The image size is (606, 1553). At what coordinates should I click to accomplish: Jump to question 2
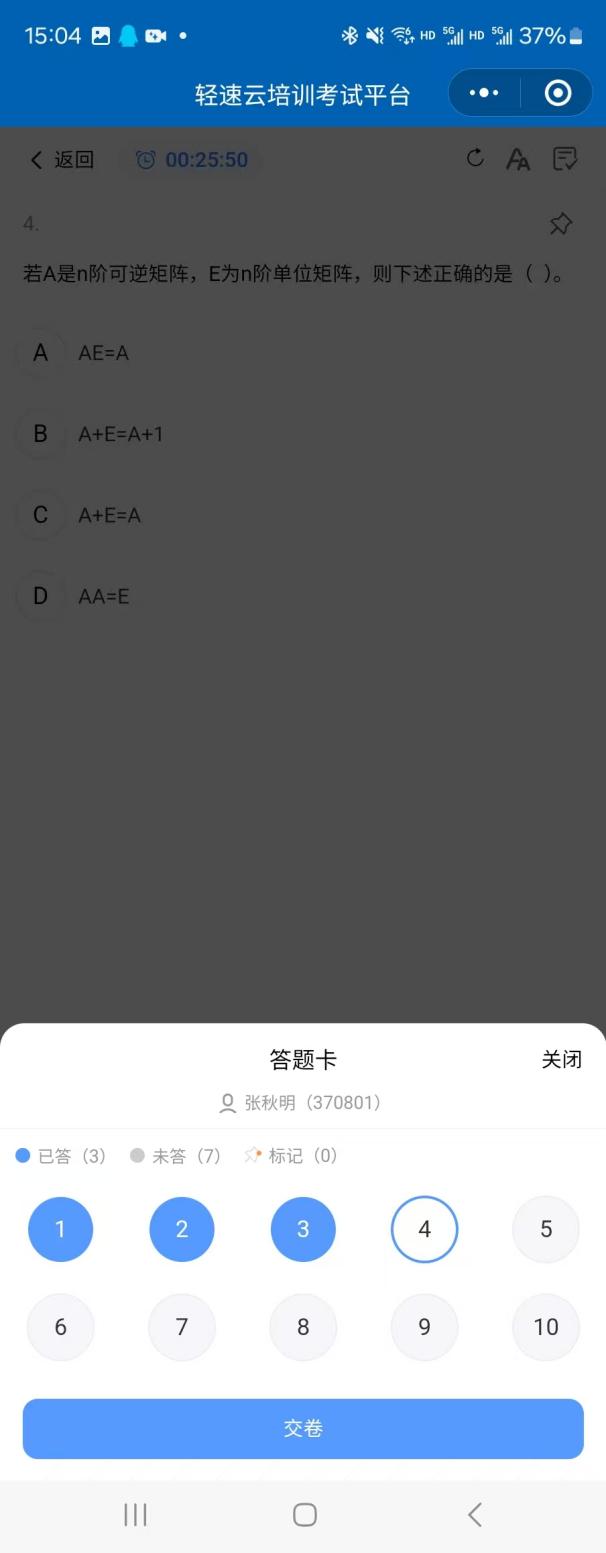click(x=182, y=1229)
